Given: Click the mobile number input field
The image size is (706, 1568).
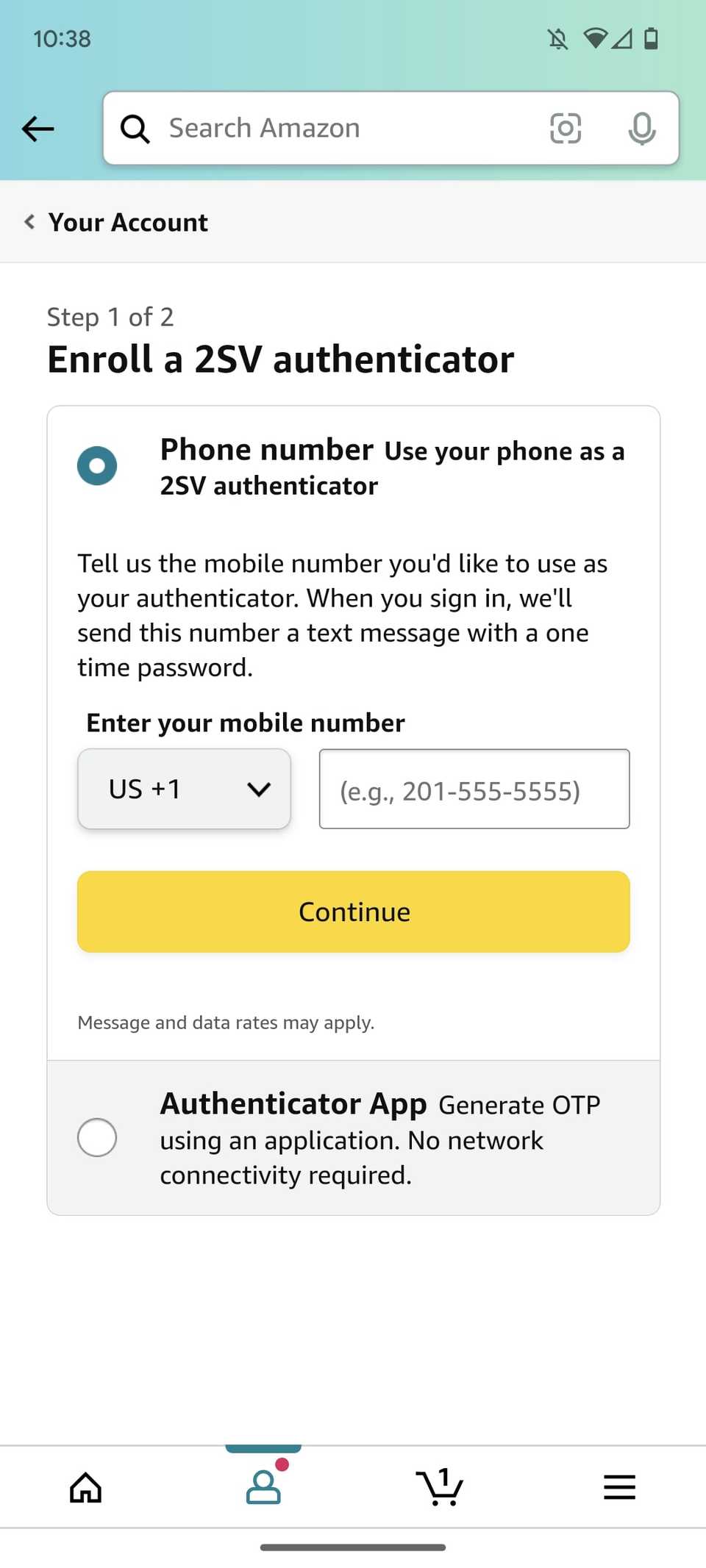Looking at the screenshot, I should (474, 789).
